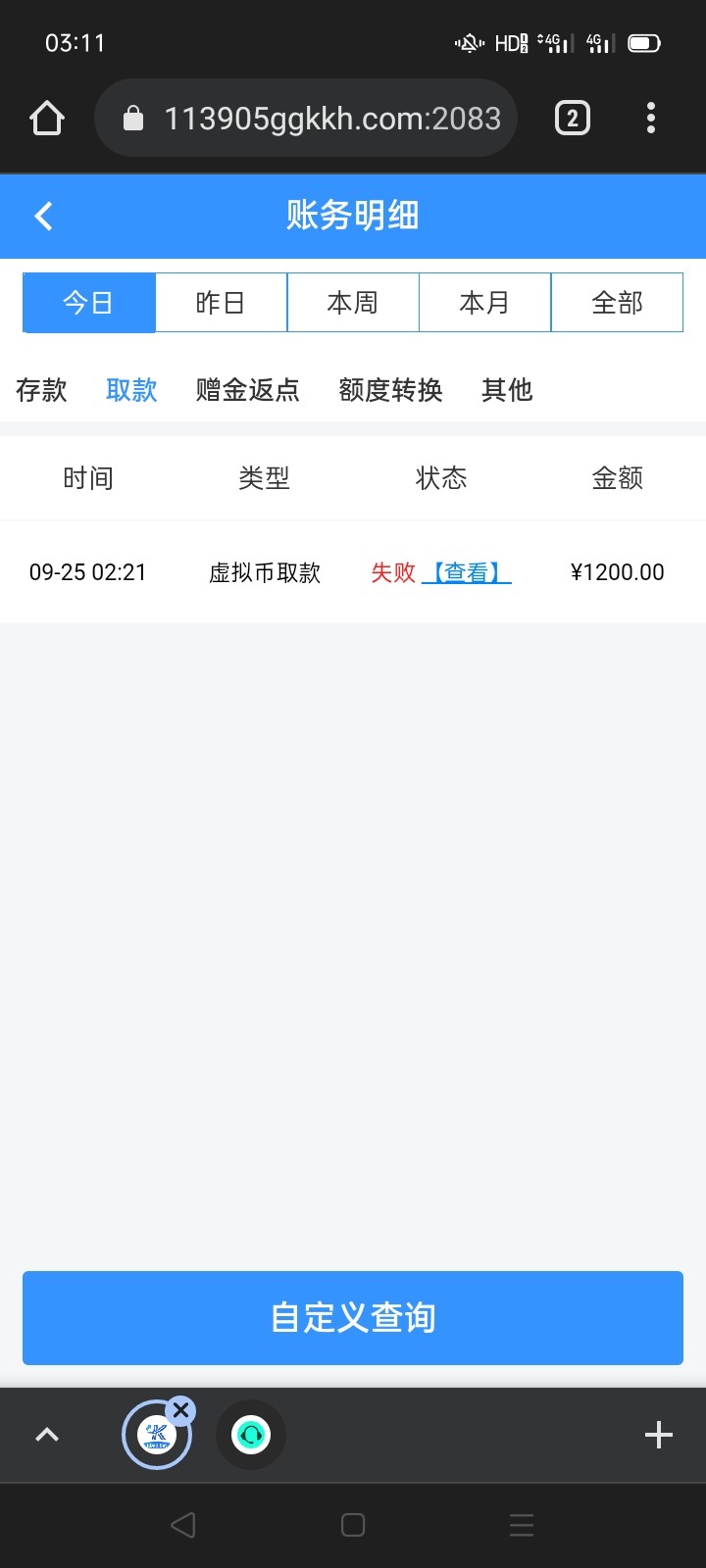
Task: Open the 赠金返点 category tab
Action: pos(247,390)
